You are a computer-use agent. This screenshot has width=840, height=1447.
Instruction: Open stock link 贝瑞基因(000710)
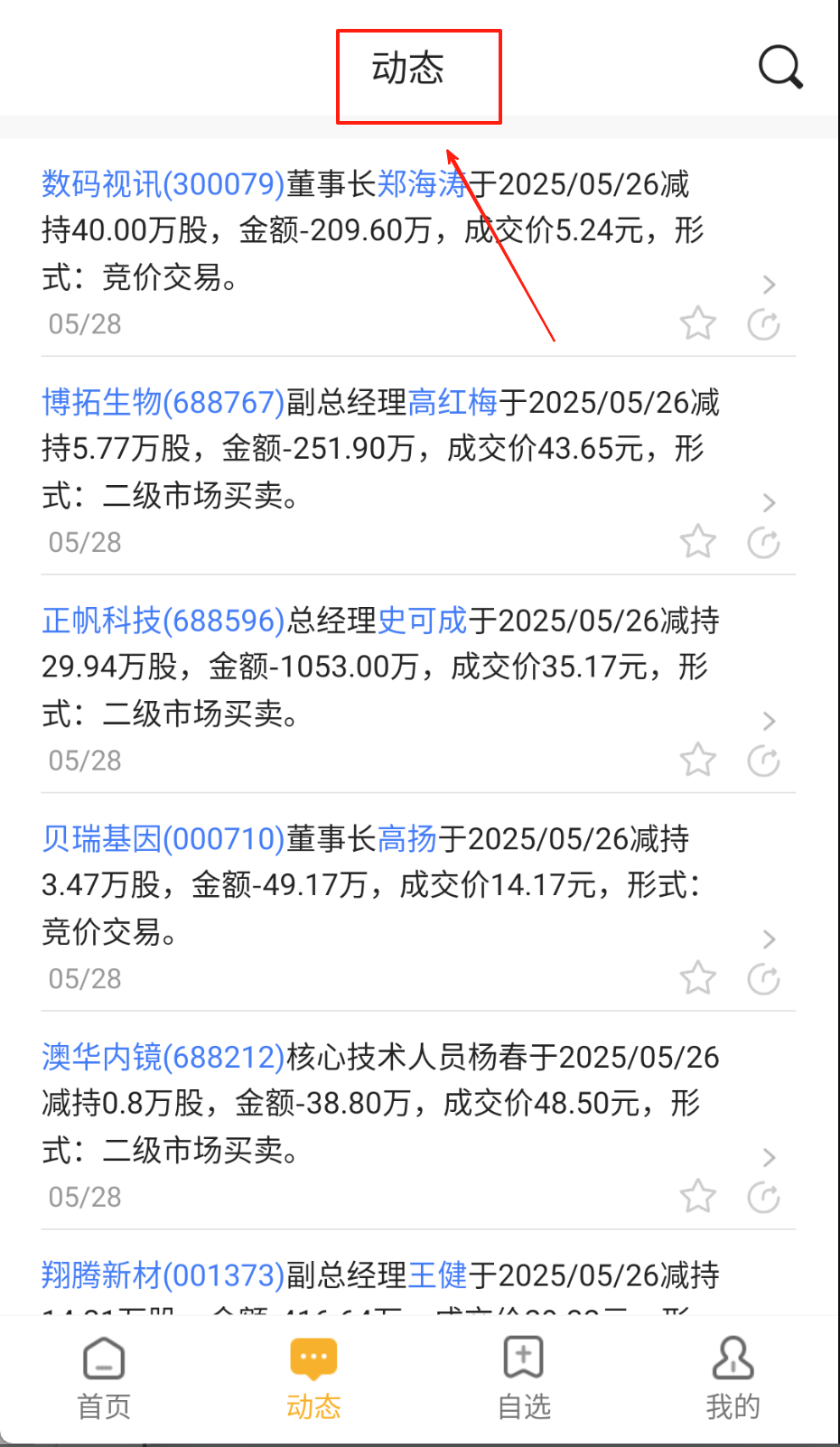coord(163,839)
